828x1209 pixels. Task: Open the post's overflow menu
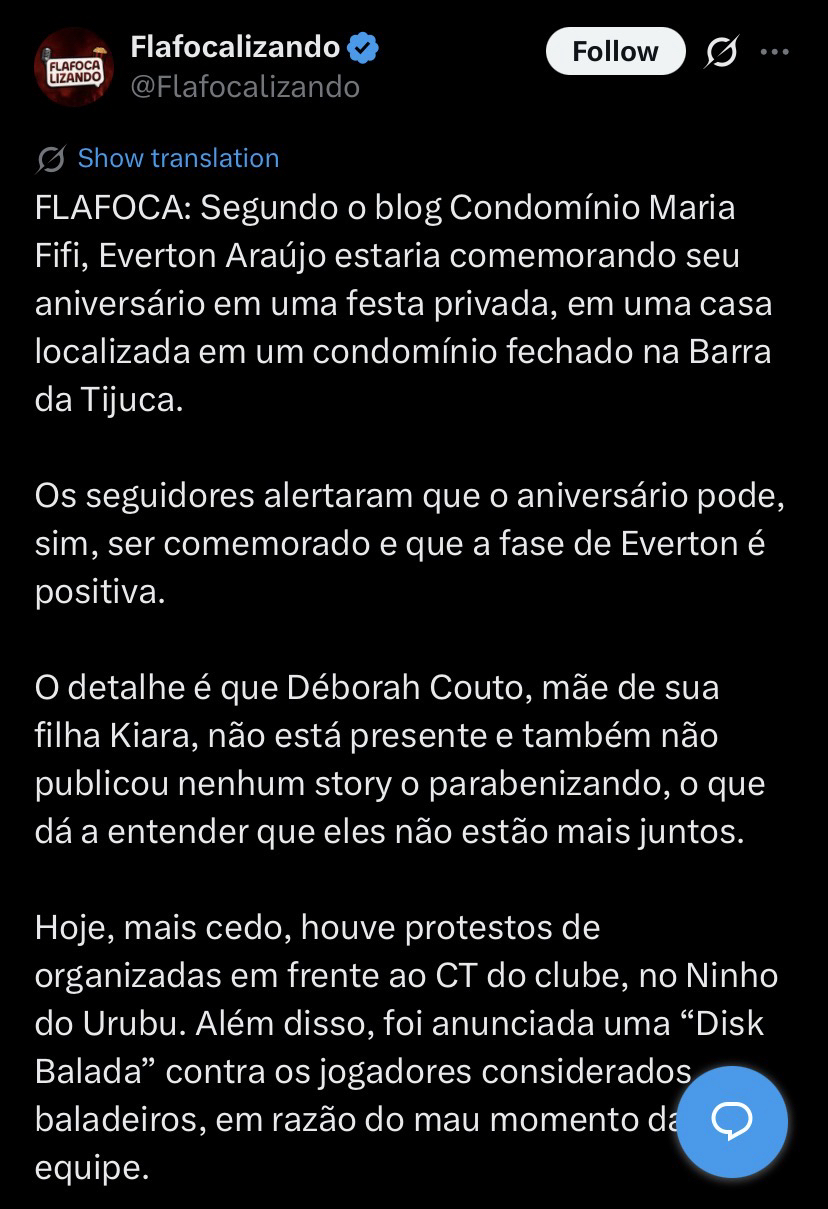(774, 52)
